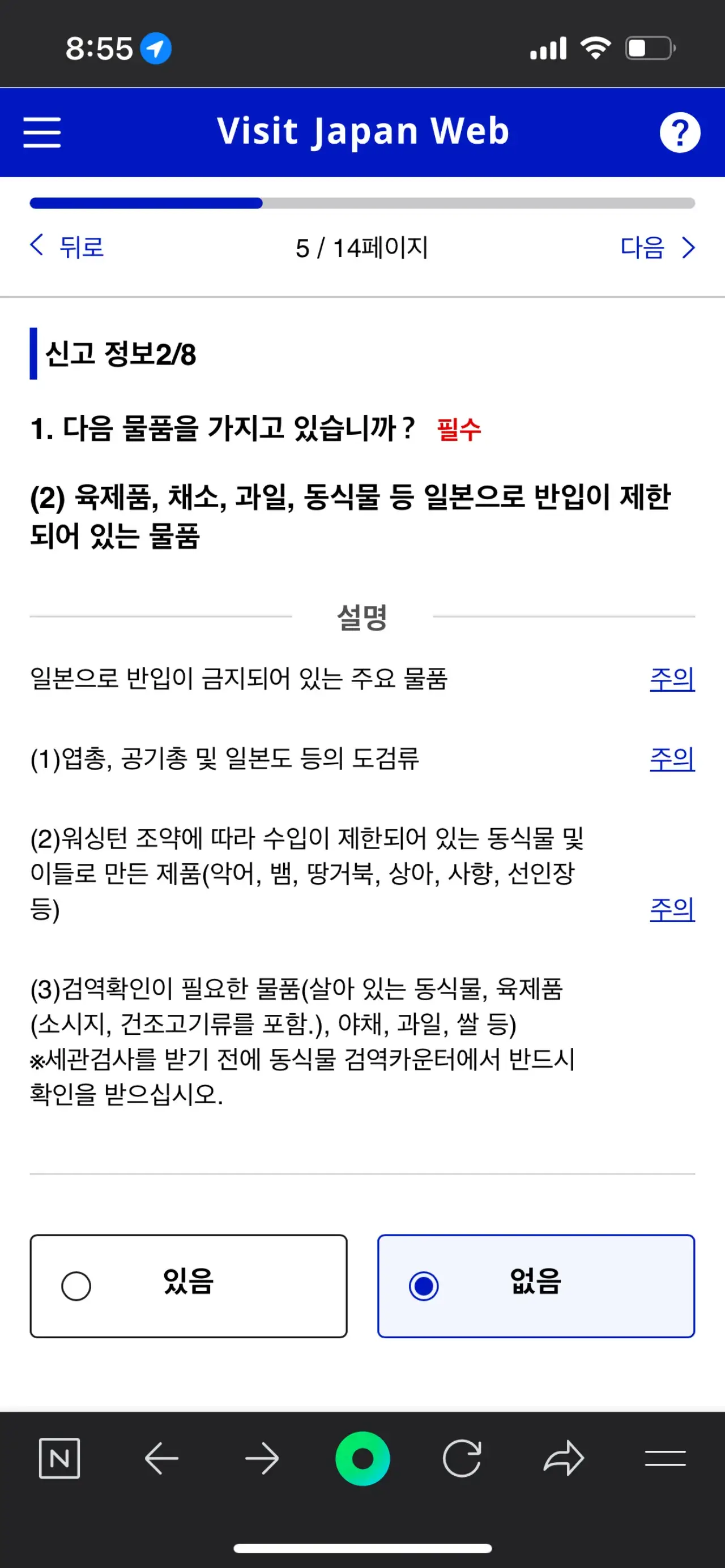Tap browser back arrow

[x=161, y=1458]
